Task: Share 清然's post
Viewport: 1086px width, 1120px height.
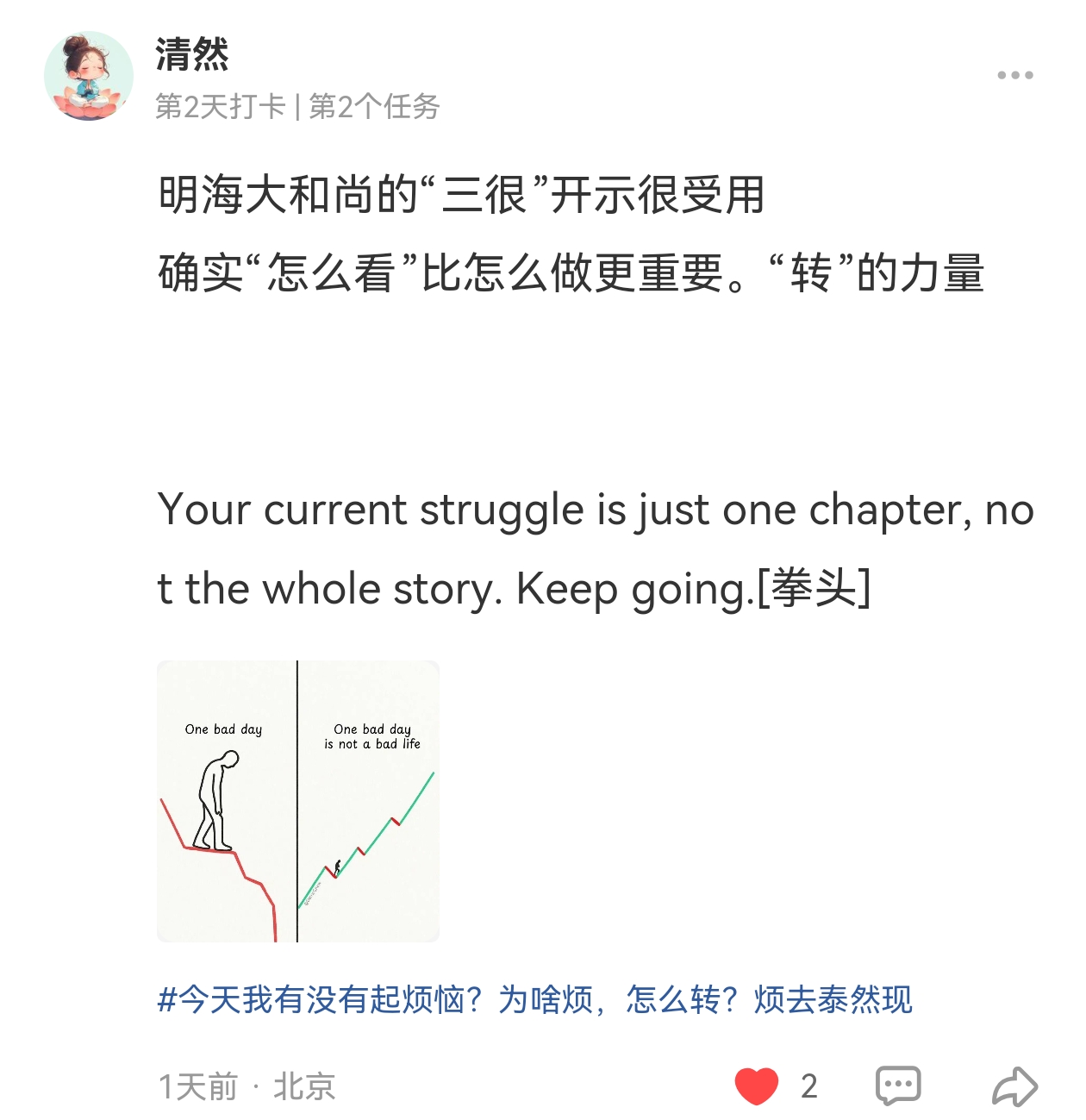Action: click(1014, 1086)
